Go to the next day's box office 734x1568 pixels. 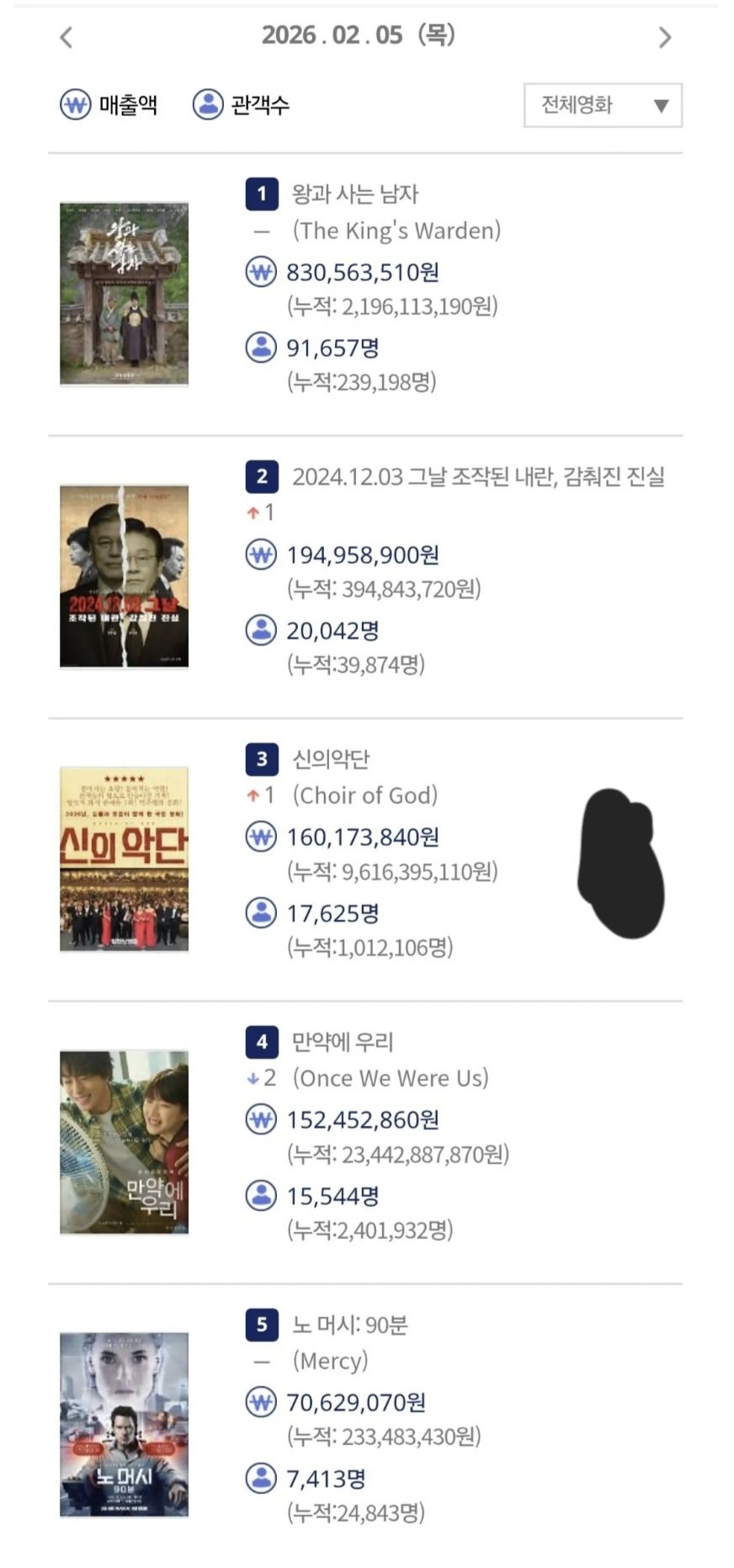coord(665,37)
